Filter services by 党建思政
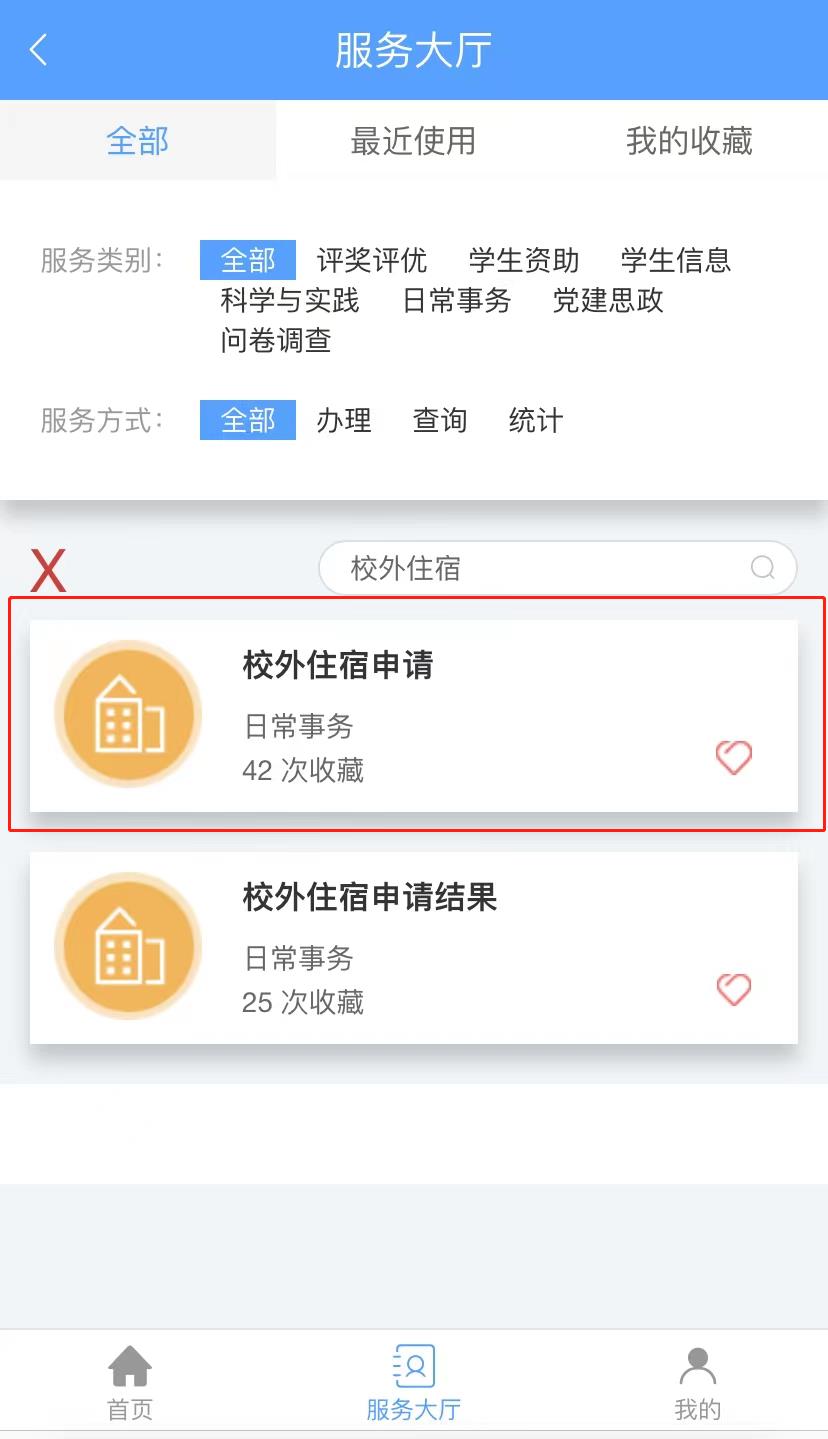The height and width of the screenshot is (1439, 828). (608, 301)
